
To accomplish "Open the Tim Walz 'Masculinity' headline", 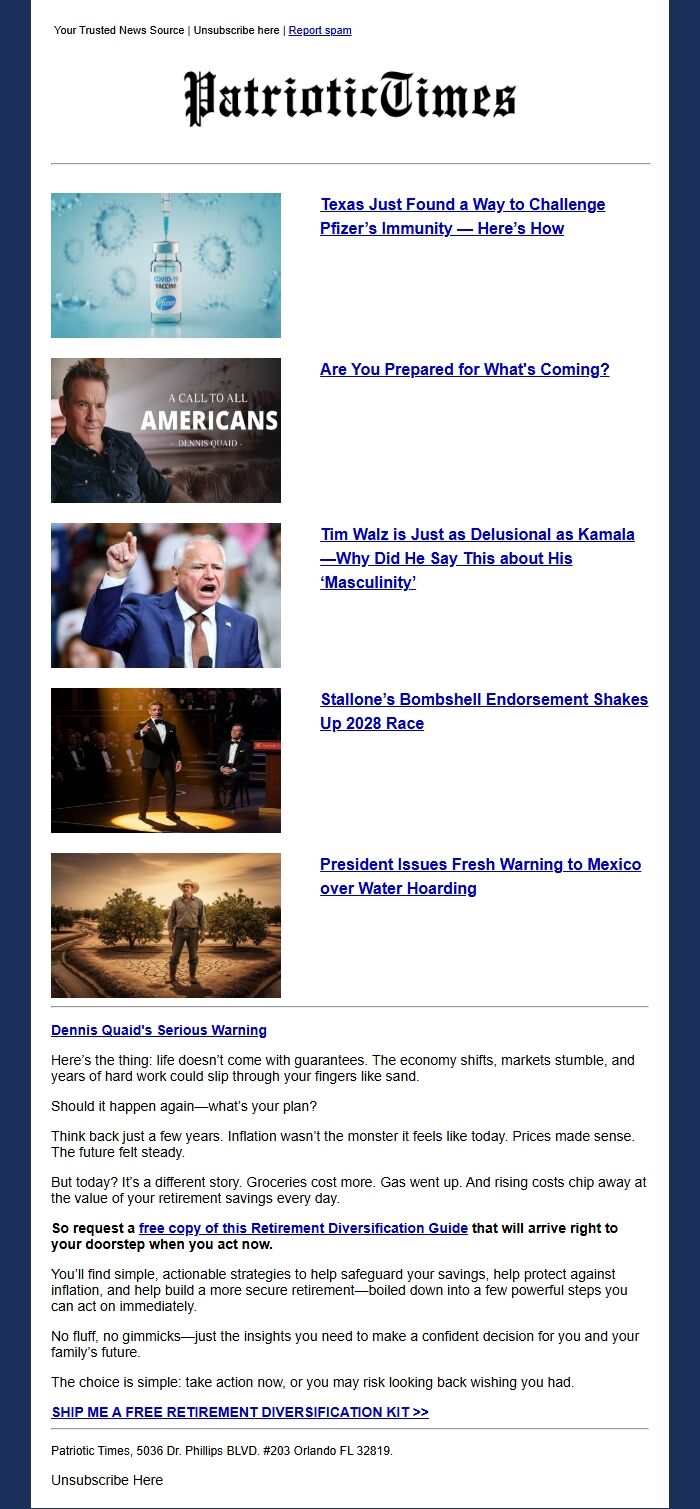I will tap(476, 558).
